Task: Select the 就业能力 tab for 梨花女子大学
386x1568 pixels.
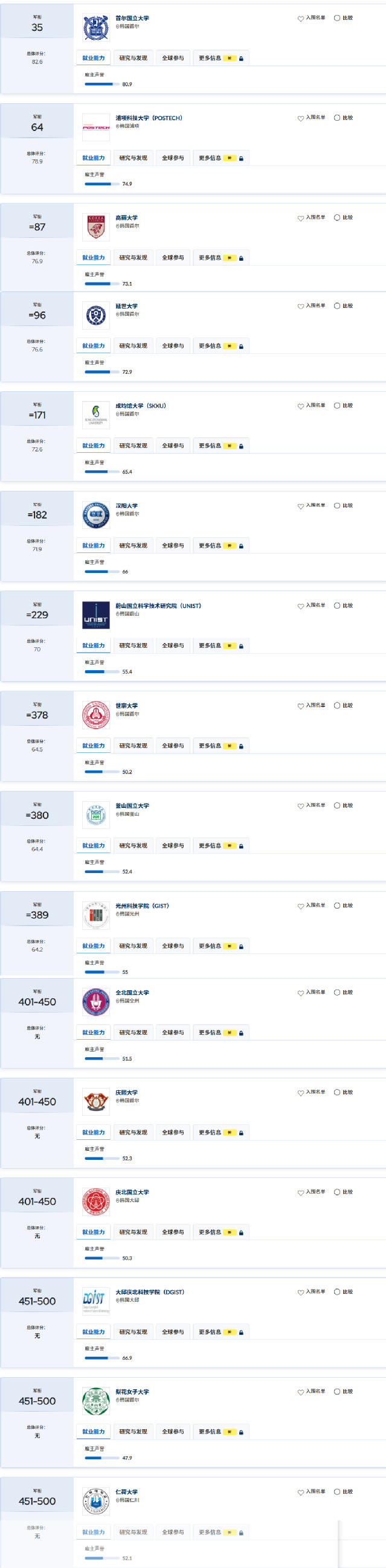Action: point(94,1432)
